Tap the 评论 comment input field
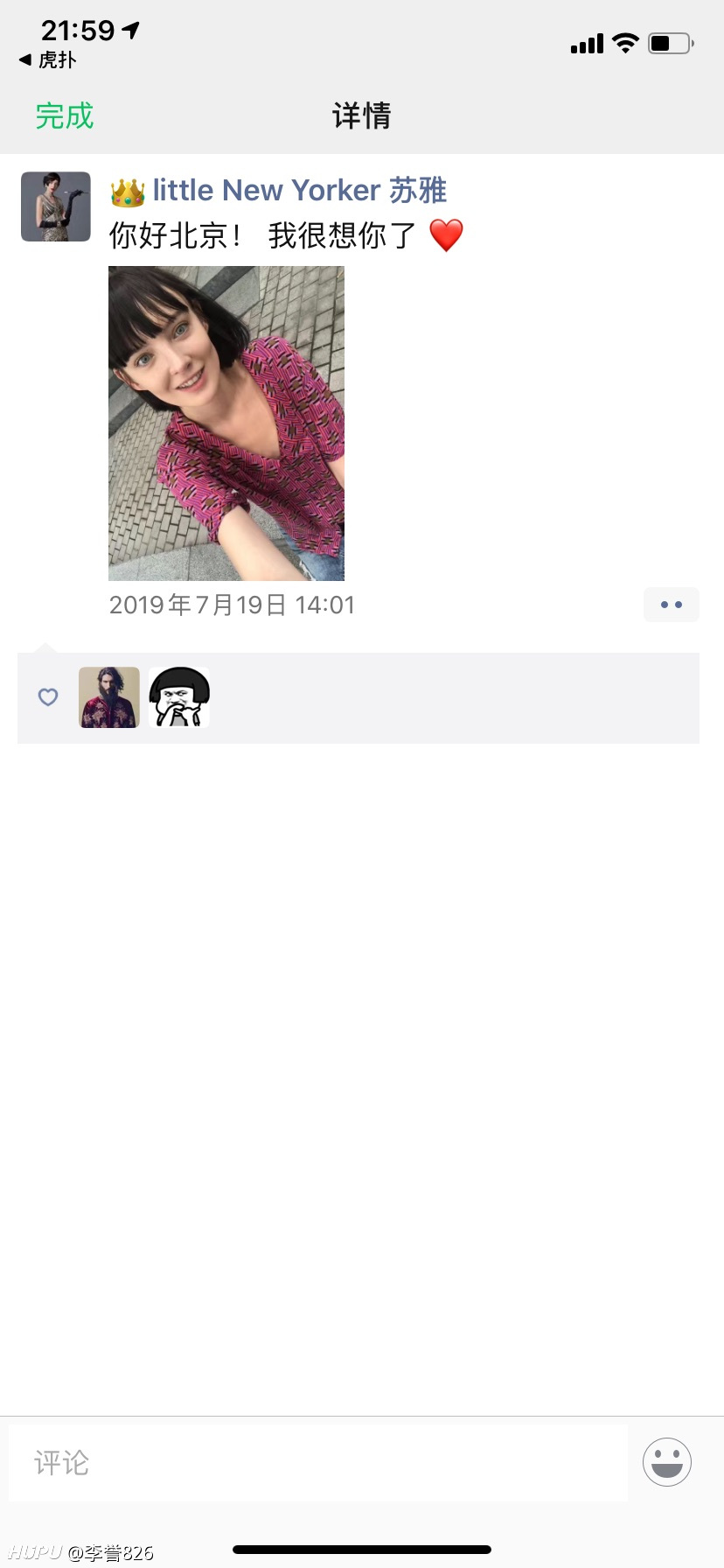This screenshot has width=724, height=1568. (x=318, y=1463)
